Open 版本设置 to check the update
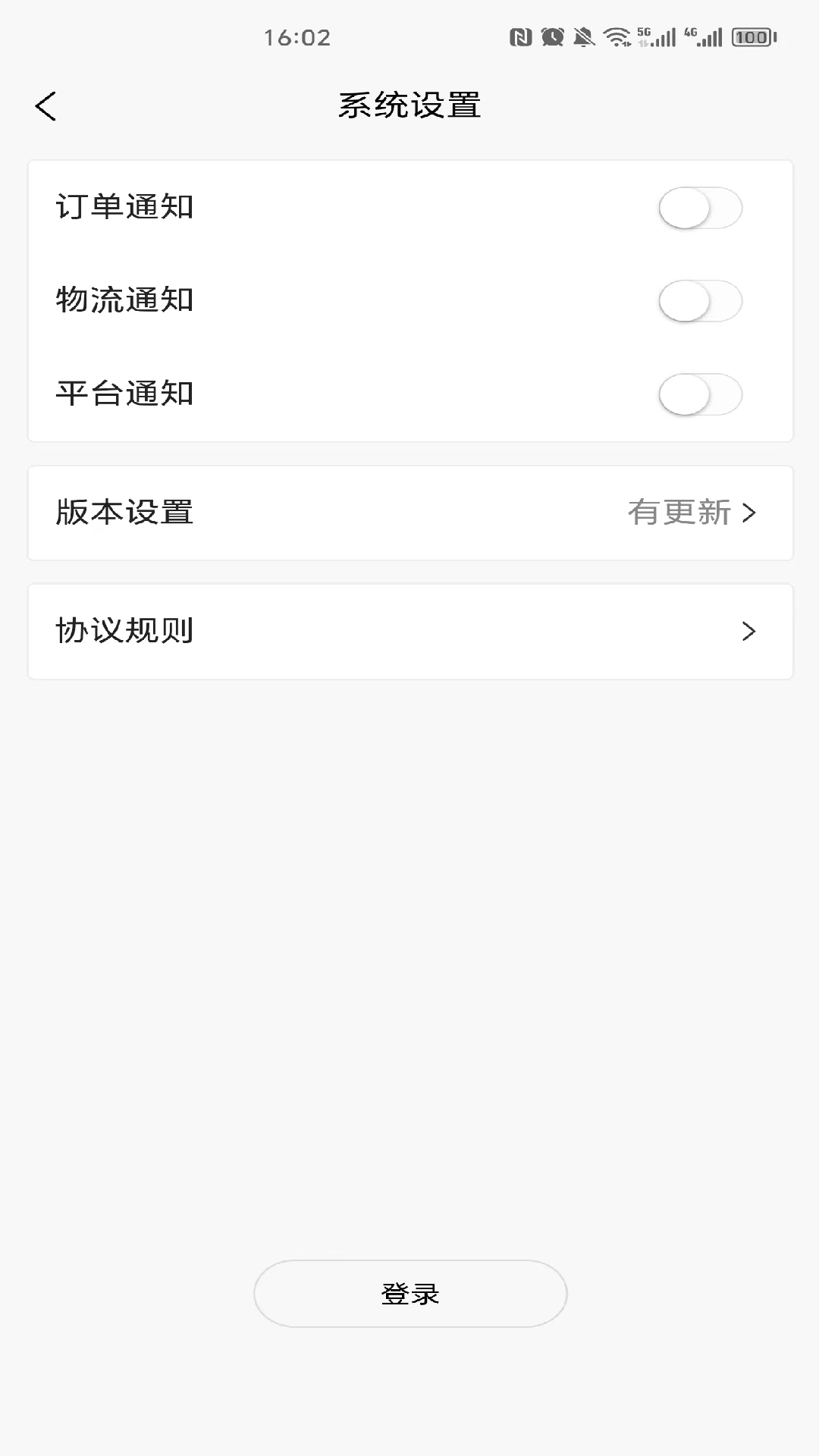The width and height of the screenshot is (819, 1456). (410, 513)
